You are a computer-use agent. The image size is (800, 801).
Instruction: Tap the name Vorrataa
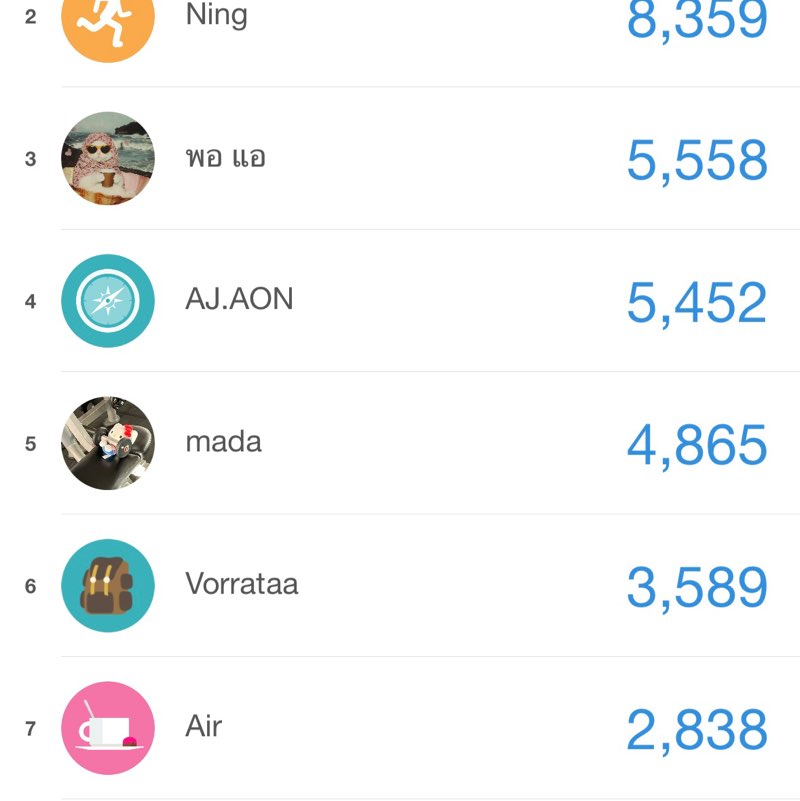243,584
